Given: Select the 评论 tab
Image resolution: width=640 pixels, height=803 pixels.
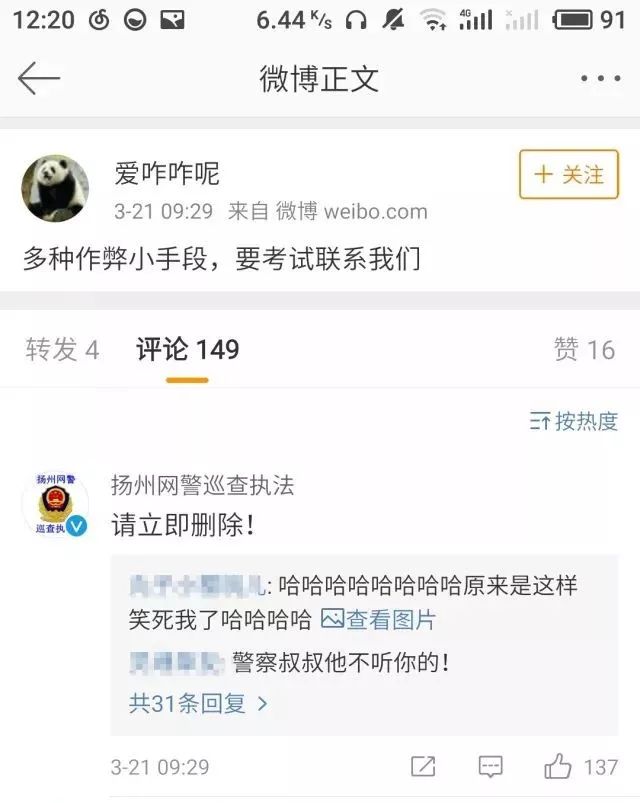Looking at the screenshot, I should (x=187, y=349).
